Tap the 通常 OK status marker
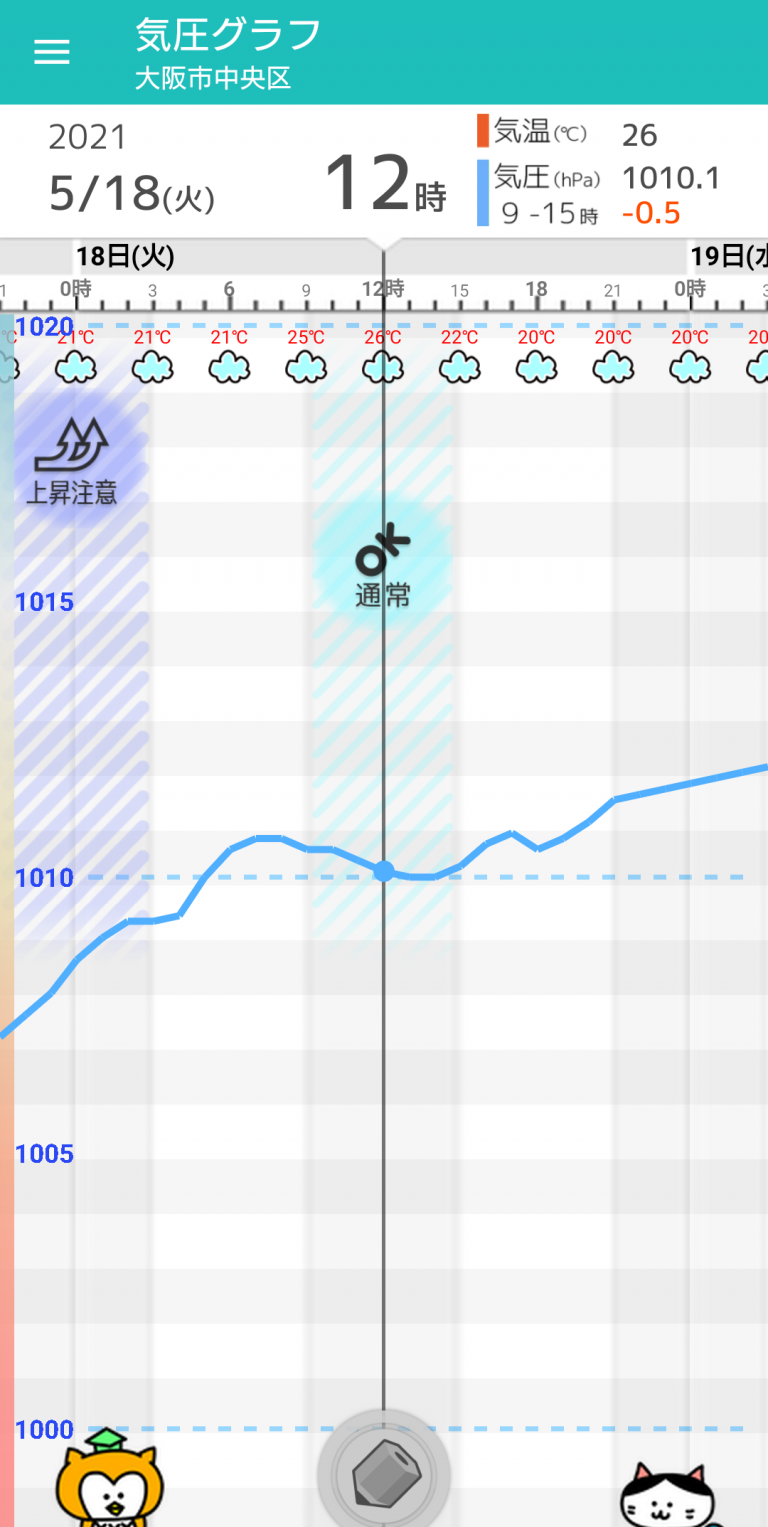This screenshot has width=768, height=1527. [383, 565]
